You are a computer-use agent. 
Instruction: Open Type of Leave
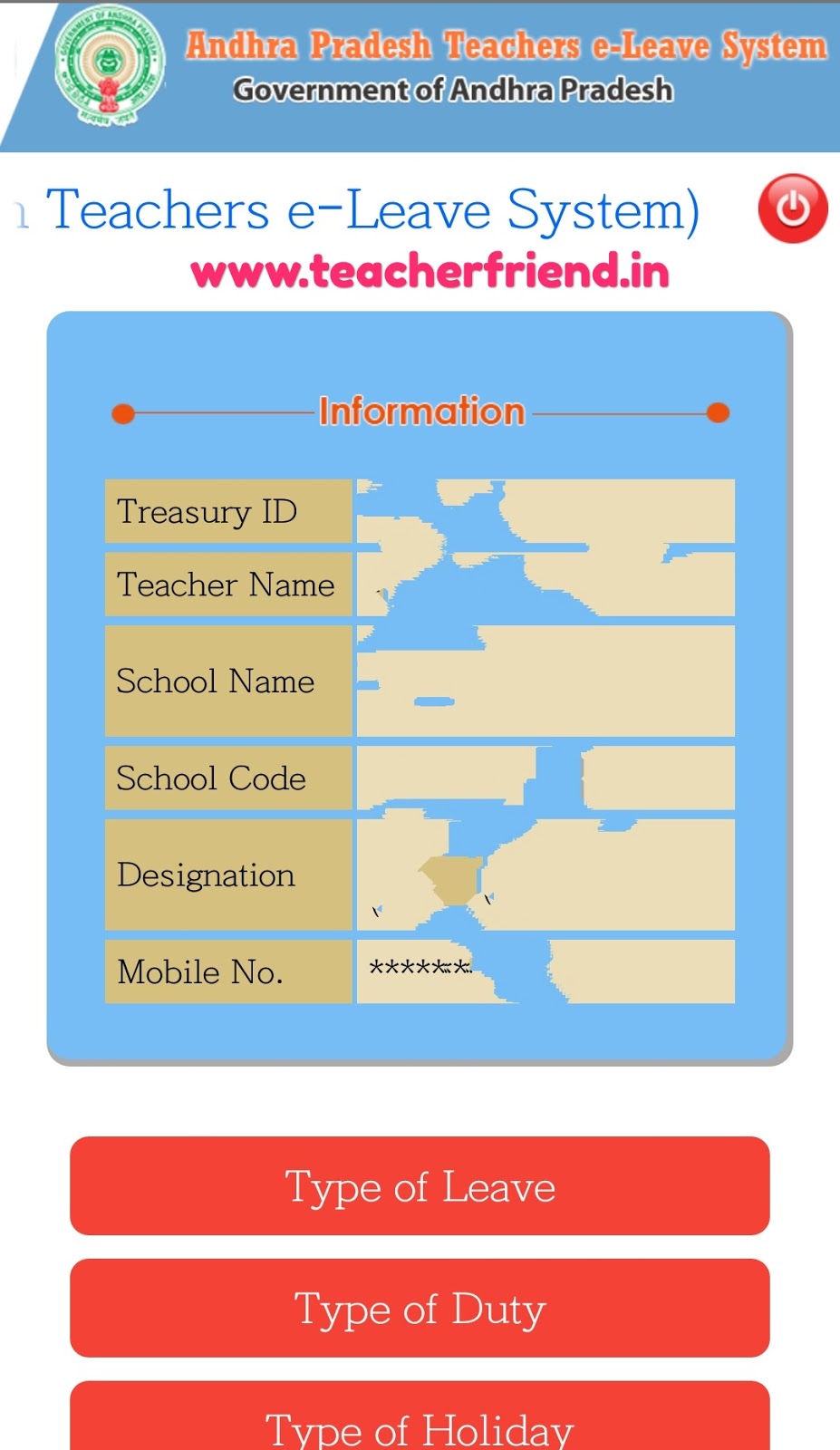click(x=420, y=1185)
